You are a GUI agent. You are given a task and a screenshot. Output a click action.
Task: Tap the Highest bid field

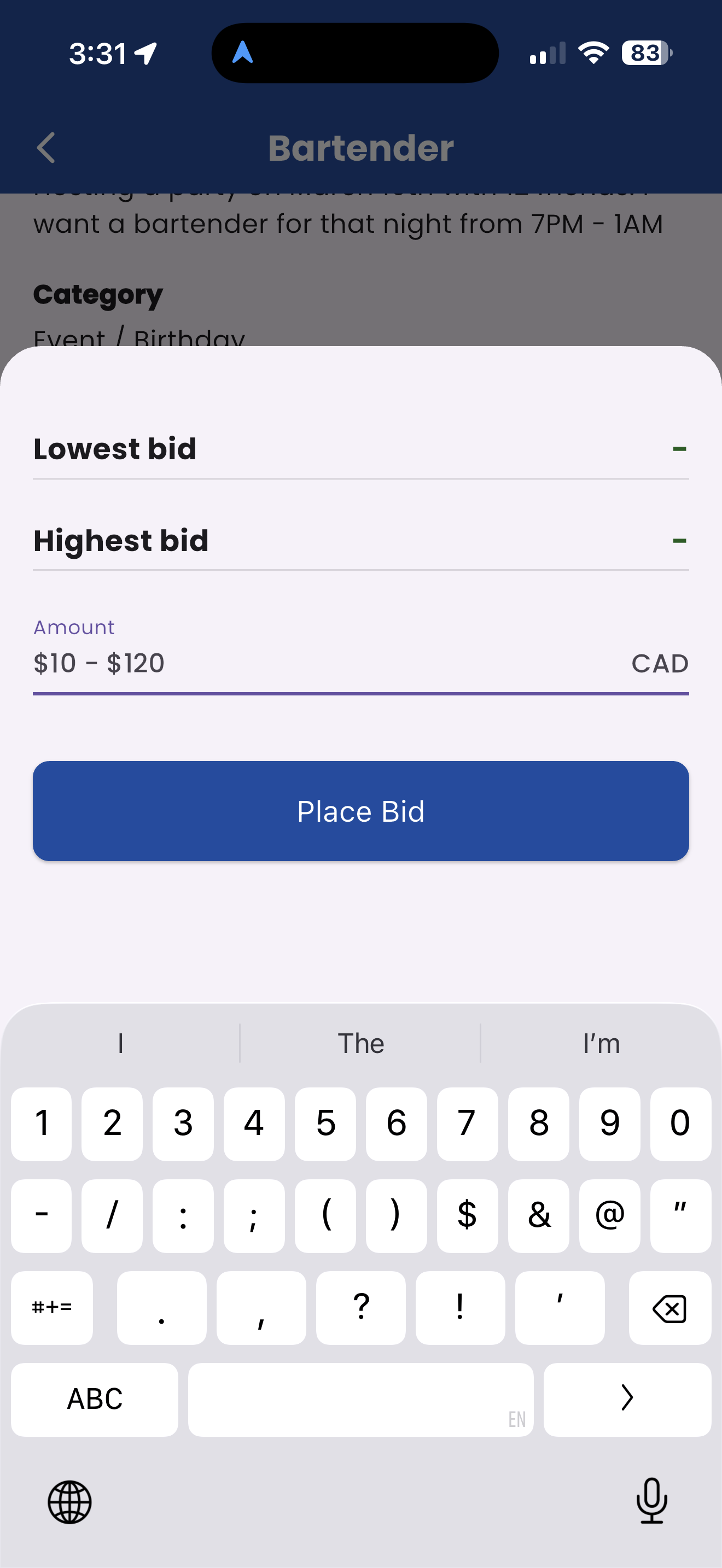360,541
